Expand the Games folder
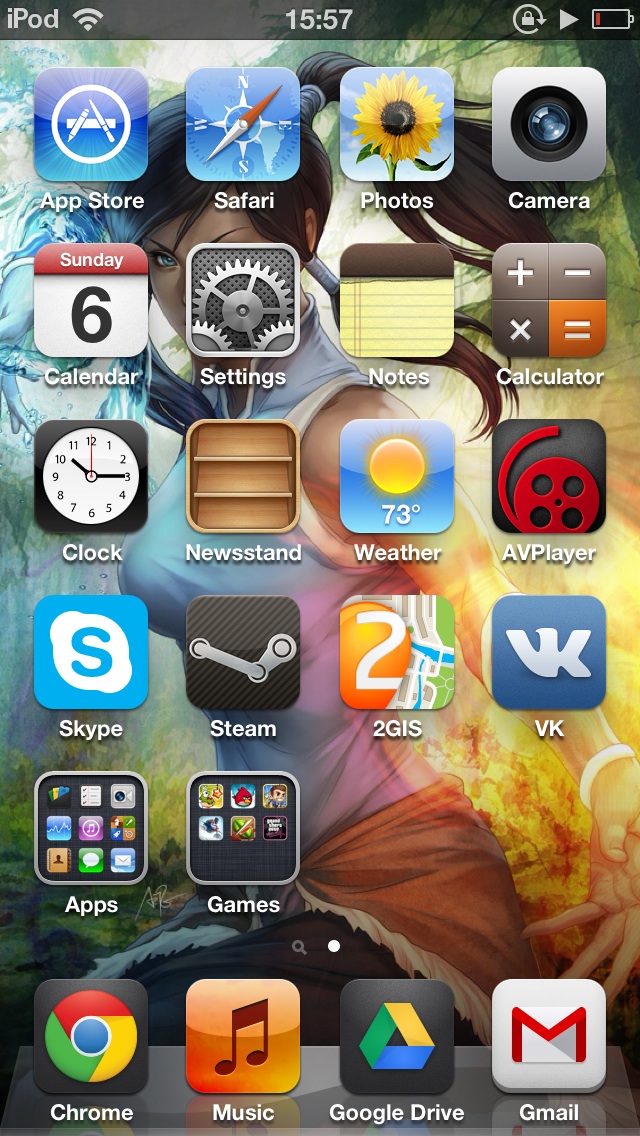The width and height of the screenshot is (640, 1136). coord(244,828)
